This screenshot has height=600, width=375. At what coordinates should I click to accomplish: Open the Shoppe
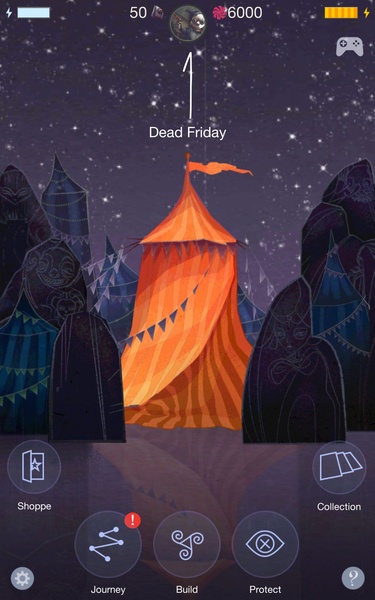click(34, 466)
